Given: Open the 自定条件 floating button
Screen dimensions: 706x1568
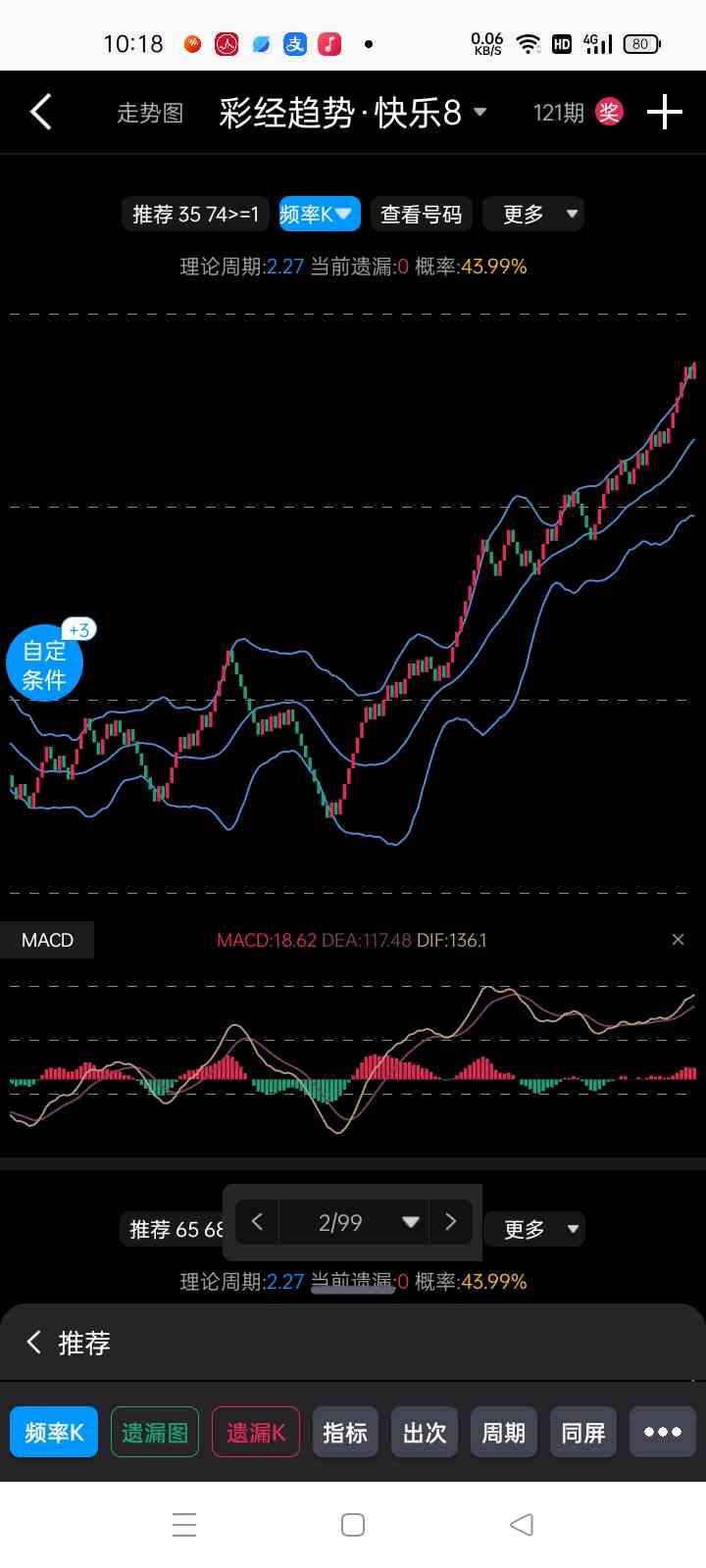Looking at the screenshot, I should [x=45, y=665].
